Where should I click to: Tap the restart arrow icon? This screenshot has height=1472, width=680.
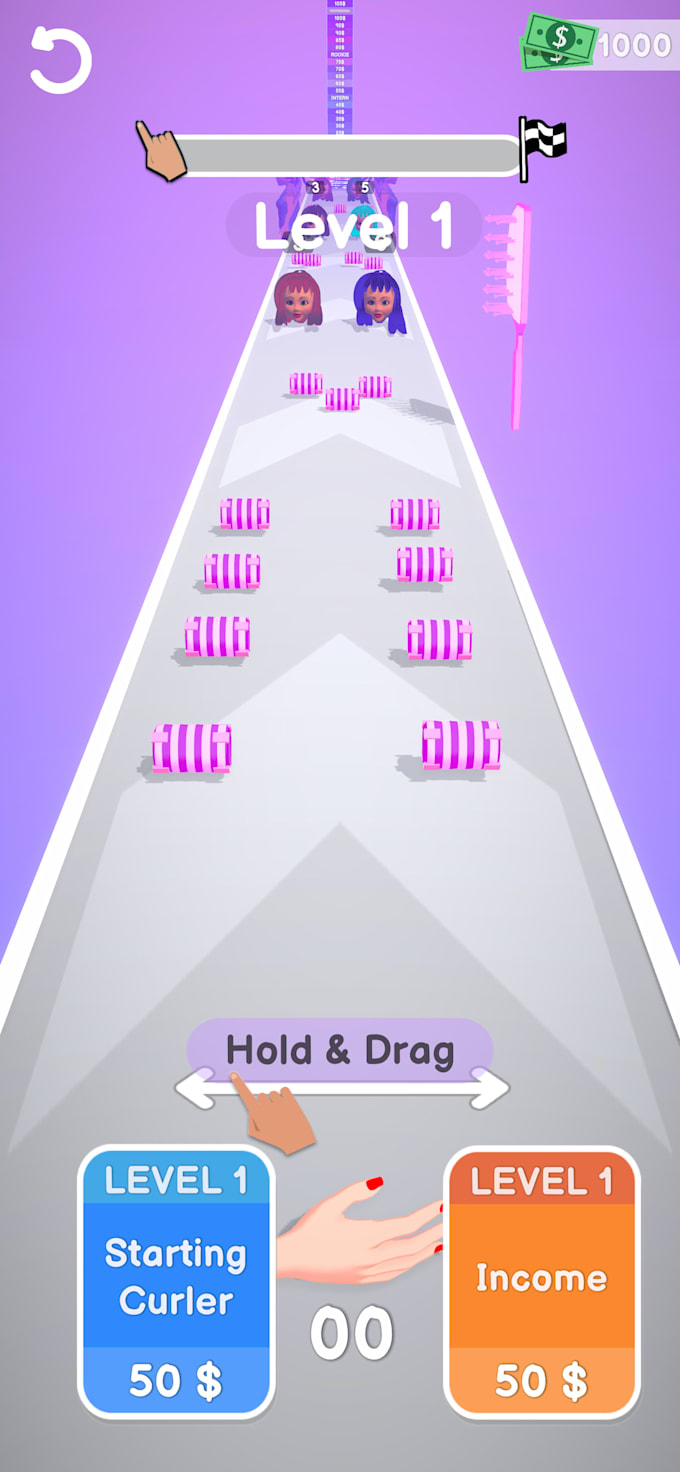60,60
